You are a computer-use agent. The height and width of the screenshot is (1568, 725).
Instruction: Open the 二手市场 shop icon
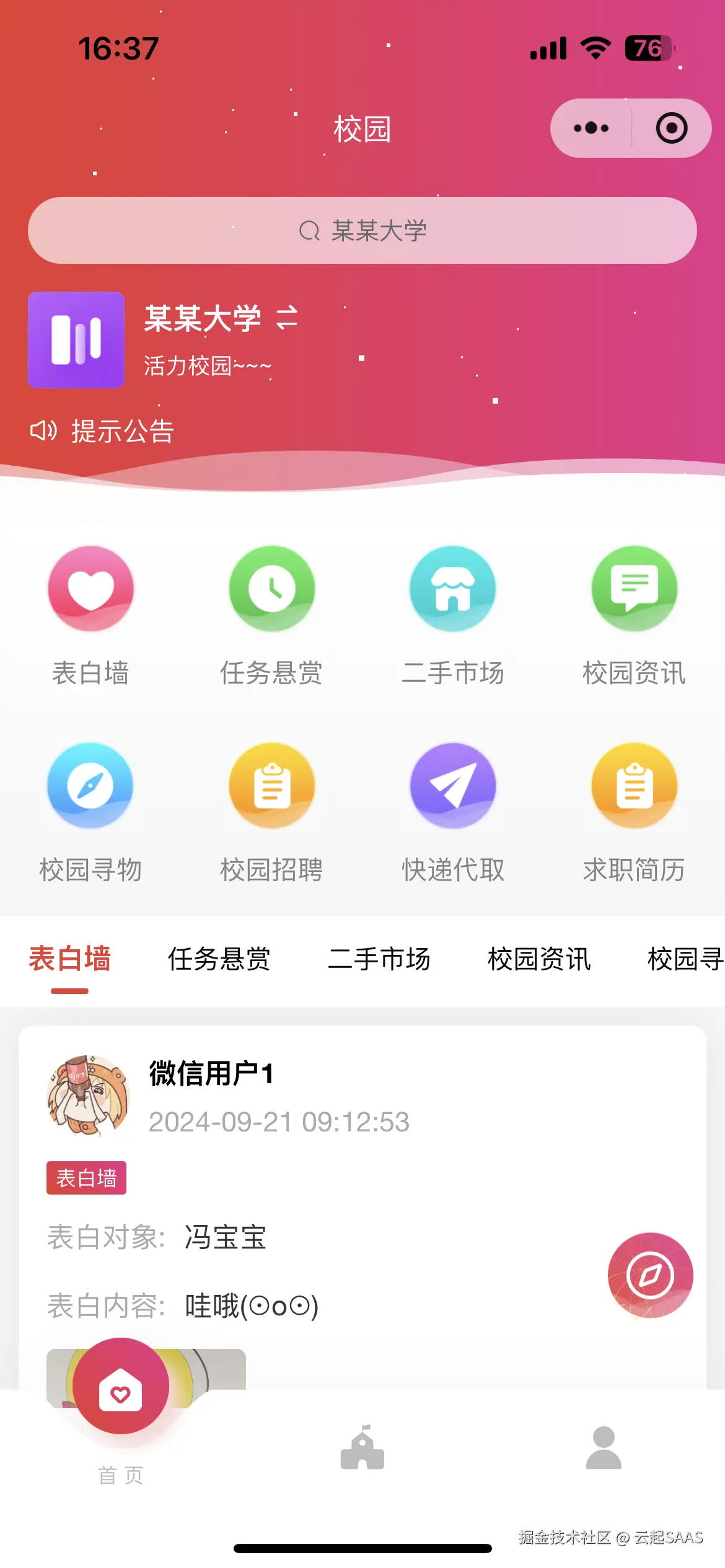pyautogui.click(x=453, y=589)
